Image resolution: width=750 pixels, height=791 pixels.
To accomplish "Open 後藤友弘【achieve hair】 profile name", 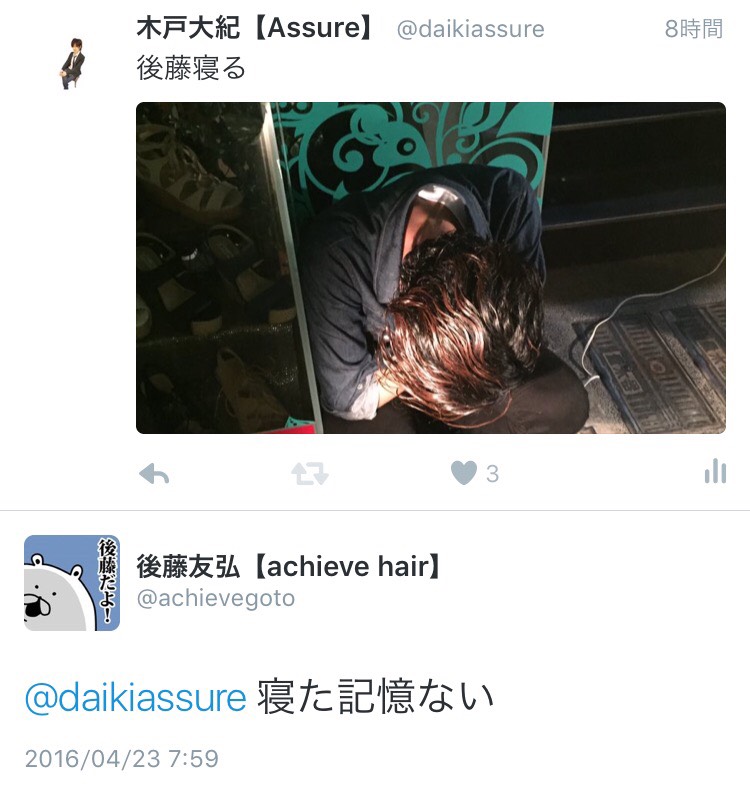I will [x=289, y=567].
